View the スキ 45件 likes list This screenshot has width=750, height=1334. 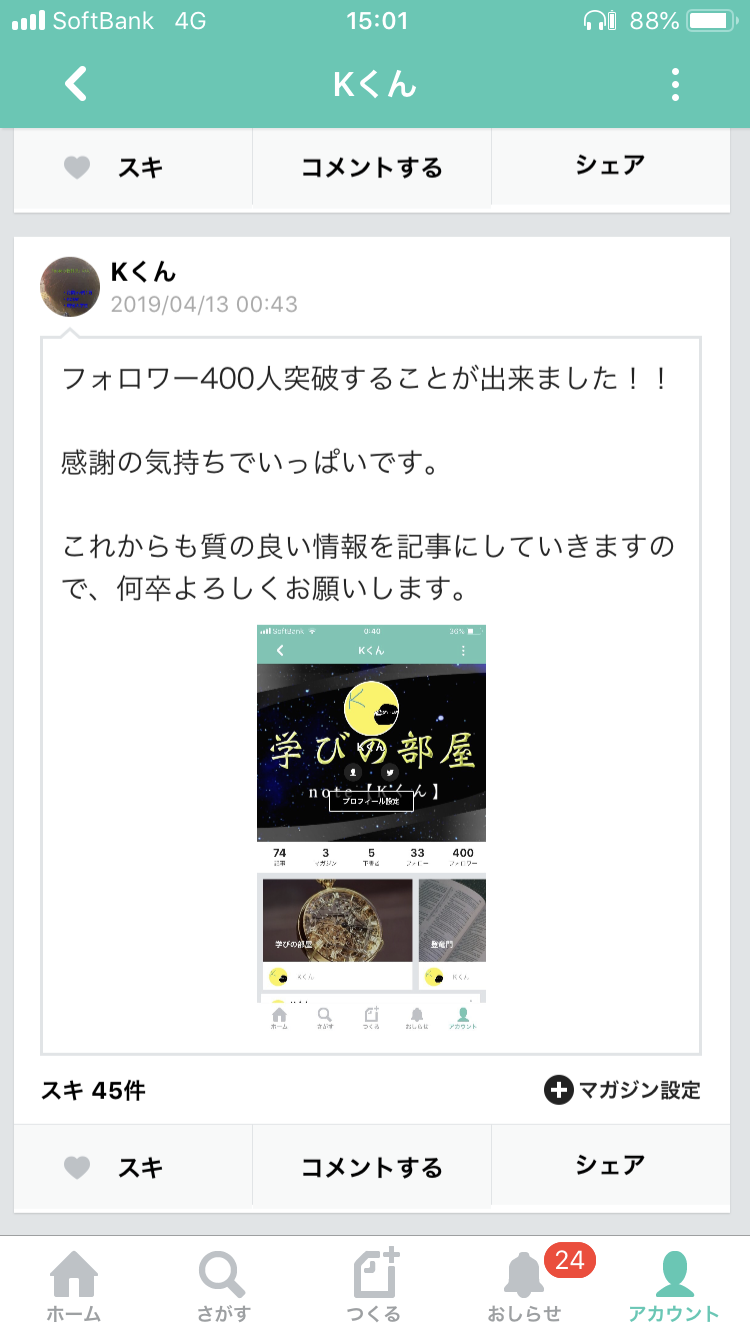point(93,1090)
